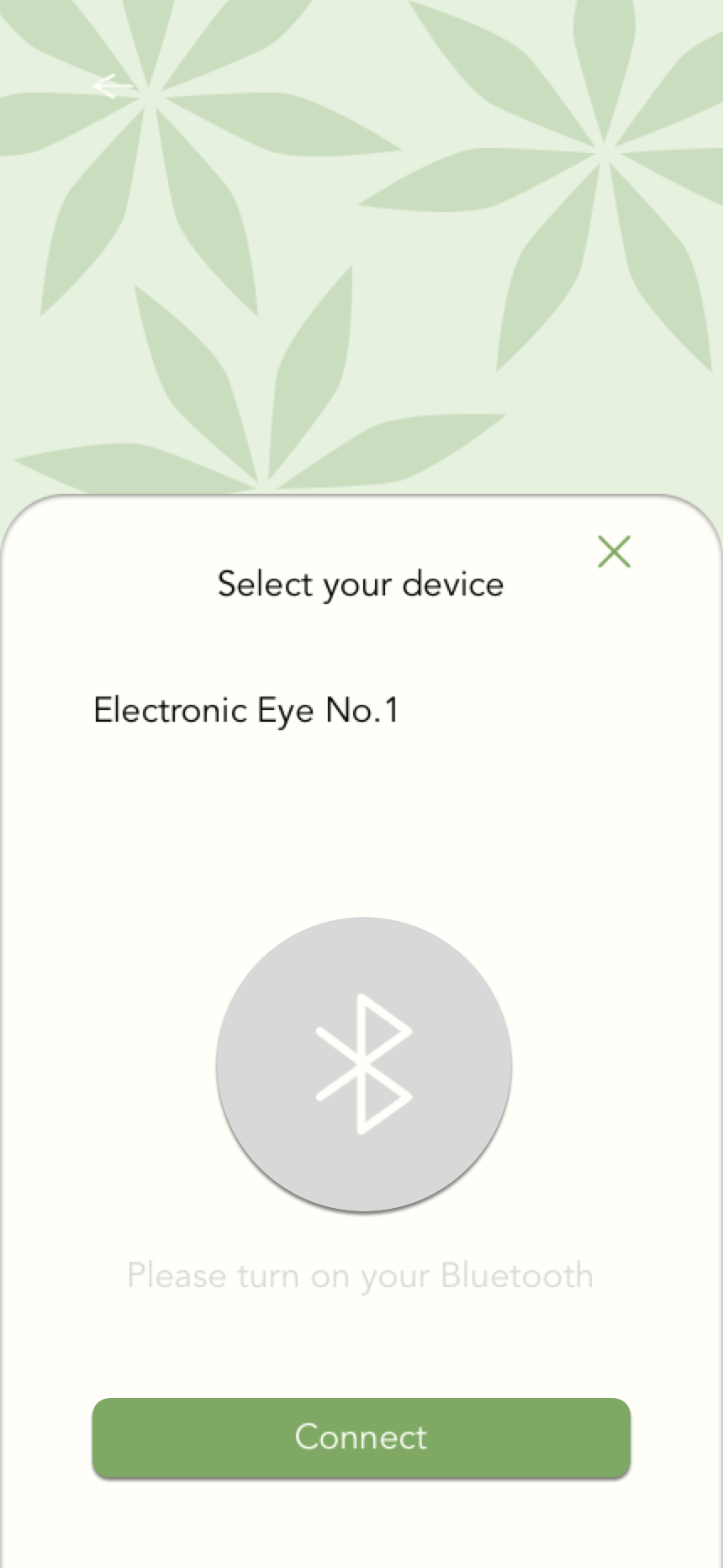
Task: Go back using the top arrow
Action: pos(113,86)
